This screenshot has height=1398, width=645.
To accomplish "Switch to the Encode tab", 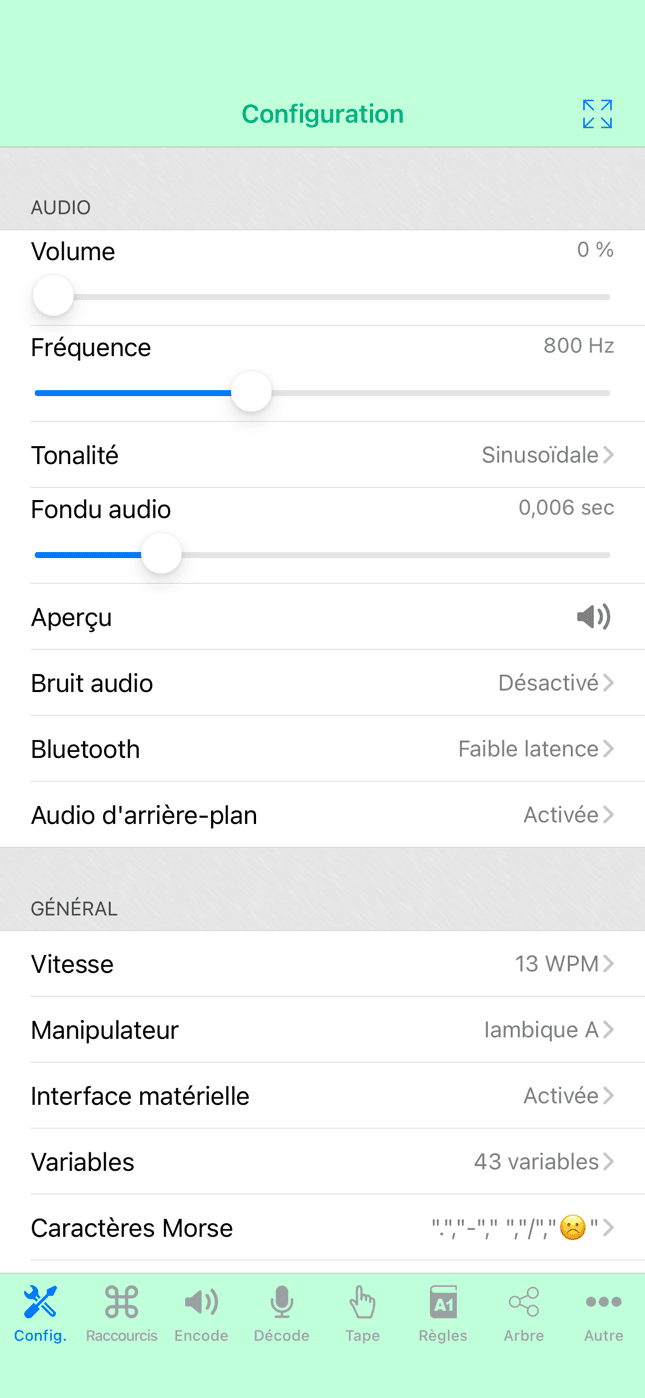I will click(x=201, y=1314).
